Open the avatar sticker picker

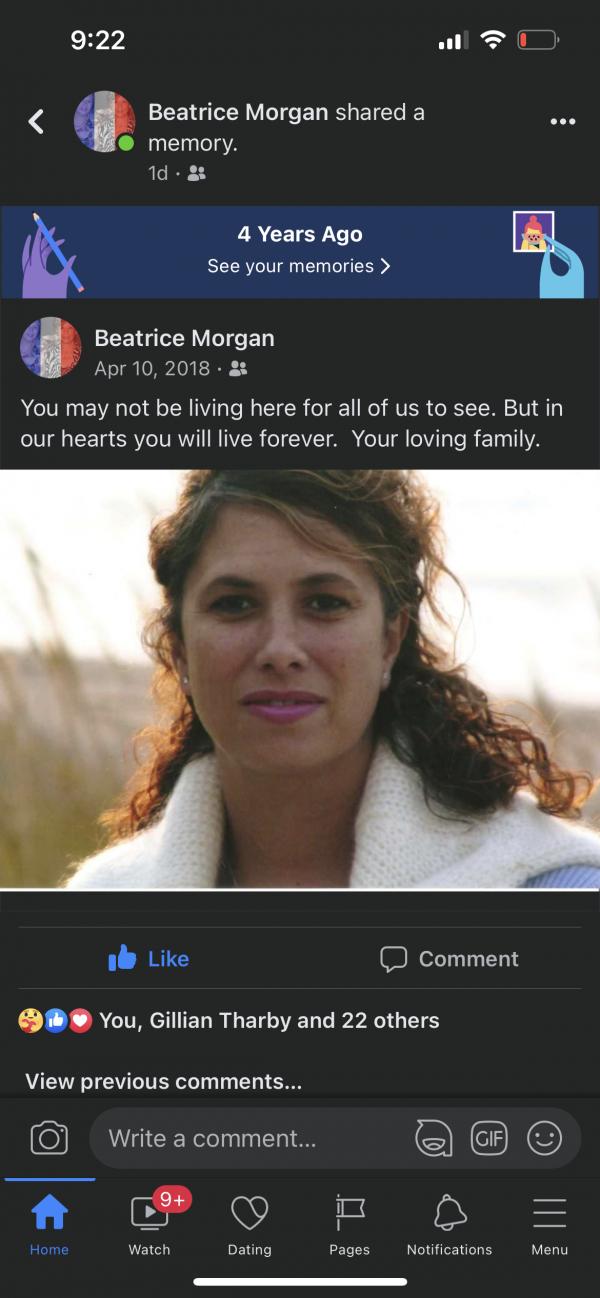click(x=433, y=1138)
